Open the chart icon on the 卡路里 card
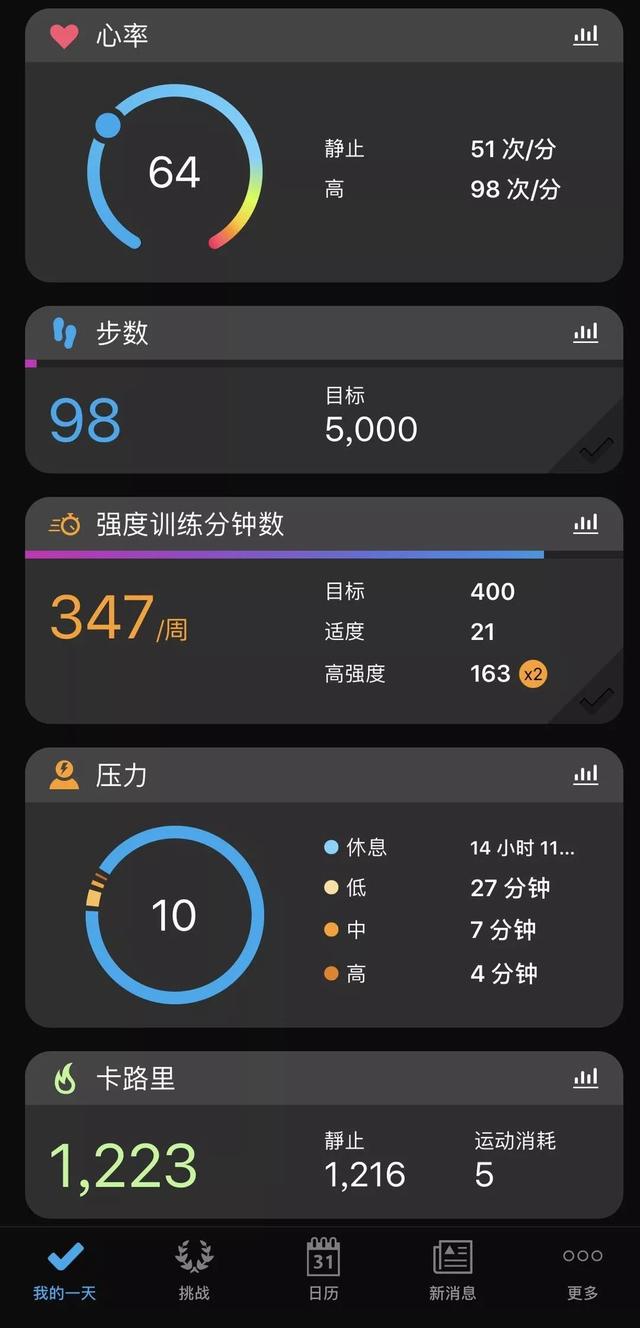The height and width of the screenshot is (1328, 640). pyautogui.click(x=586, y=1078)
